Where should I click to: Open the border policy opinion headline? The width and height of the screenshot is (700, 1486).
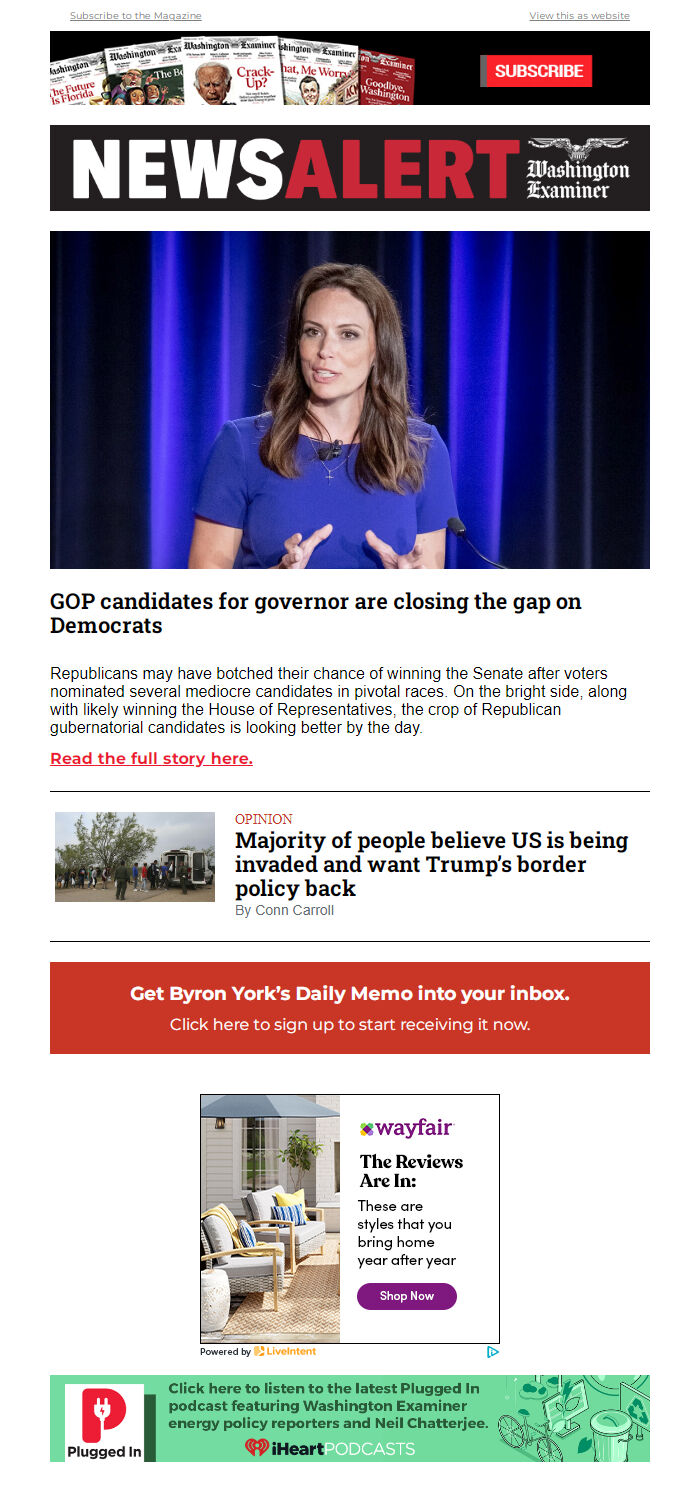(431, 864)
